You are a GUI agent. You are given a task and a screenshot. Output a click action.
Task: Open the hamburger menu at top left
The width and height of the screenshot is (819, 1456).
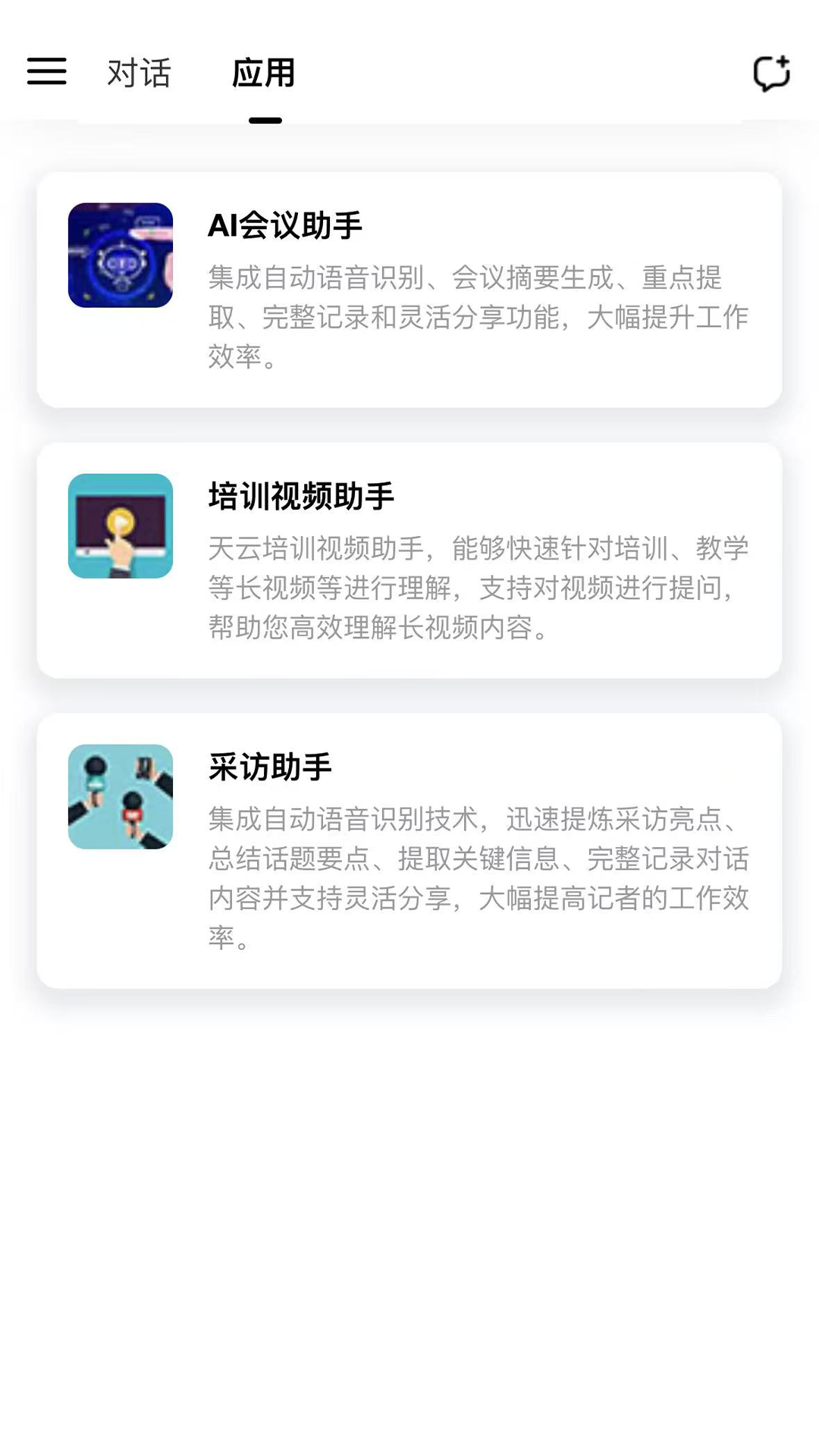coord(47,72)
